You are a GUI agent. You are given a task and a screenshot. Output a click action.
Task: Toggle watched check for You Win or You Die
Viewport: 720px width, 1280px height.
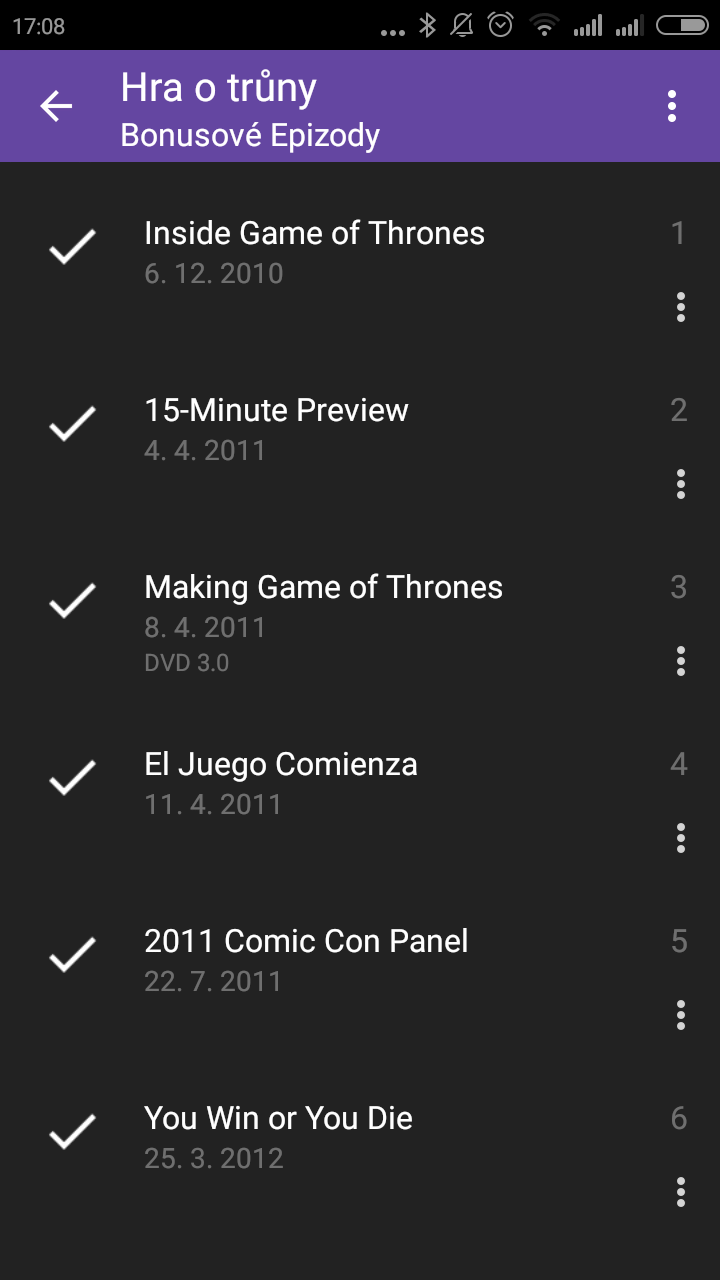coord(73,1131)
